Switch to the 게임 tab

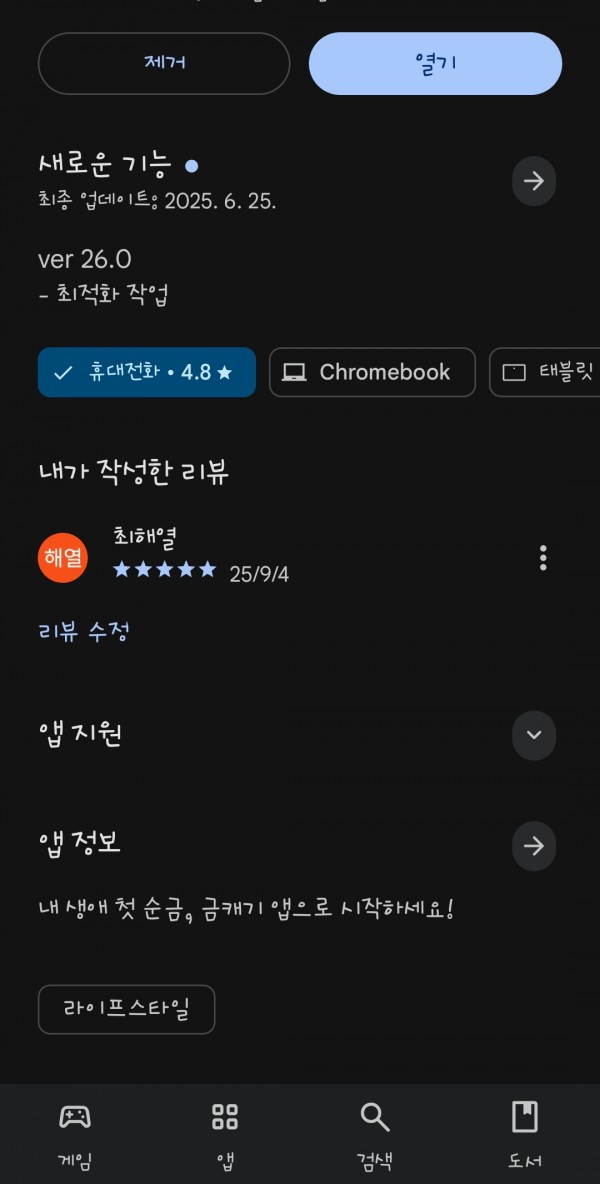[75, 1135]
